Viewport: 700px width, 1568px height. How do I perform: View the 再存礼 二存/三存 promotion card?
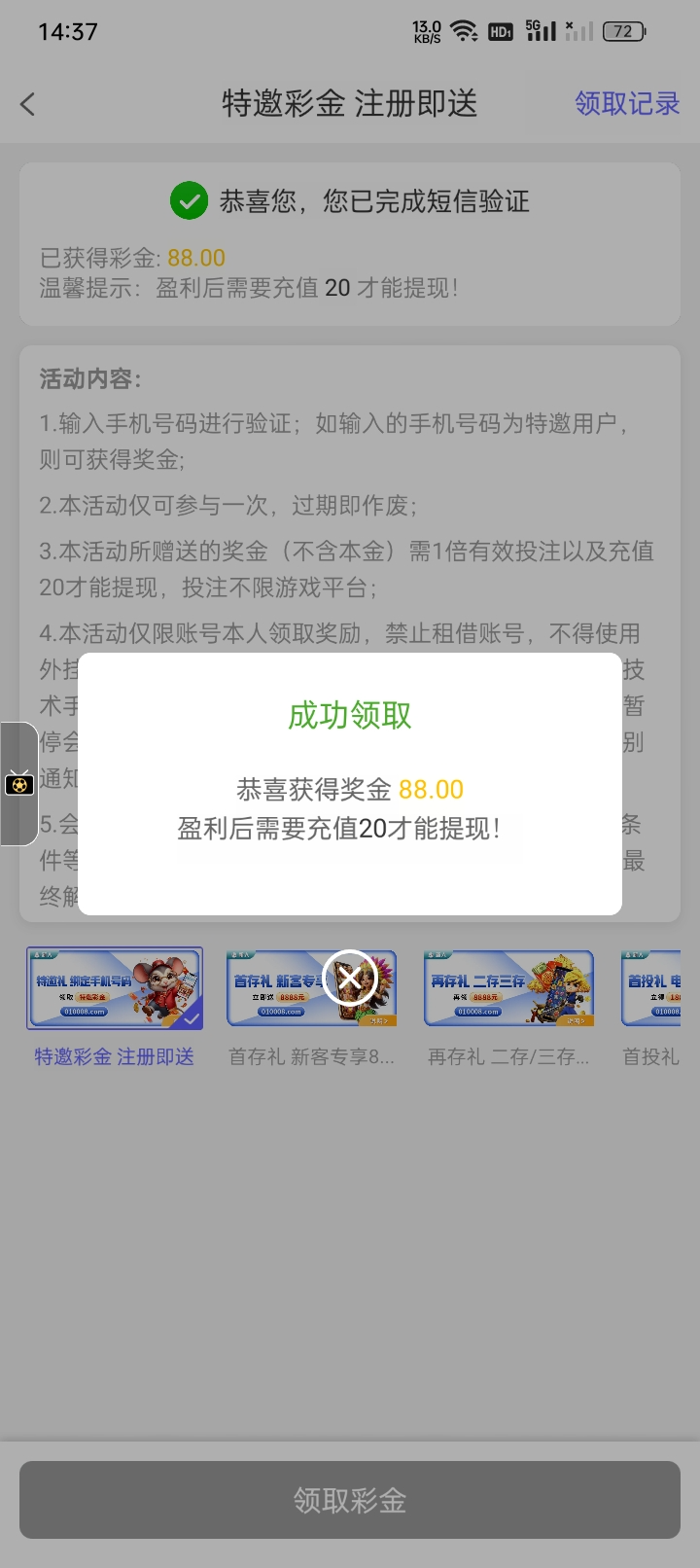coord(508,988)
